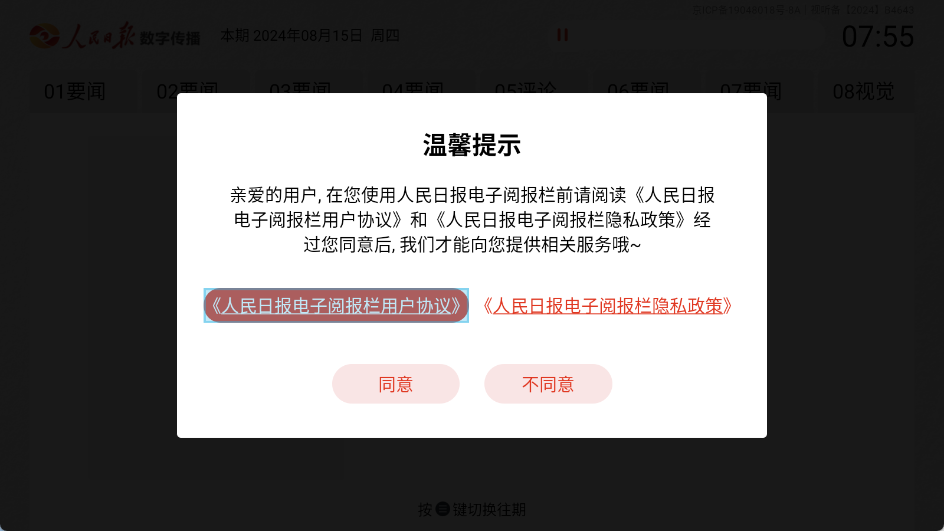
Task: Tap the 同意 button
Action: pos(396,384)
